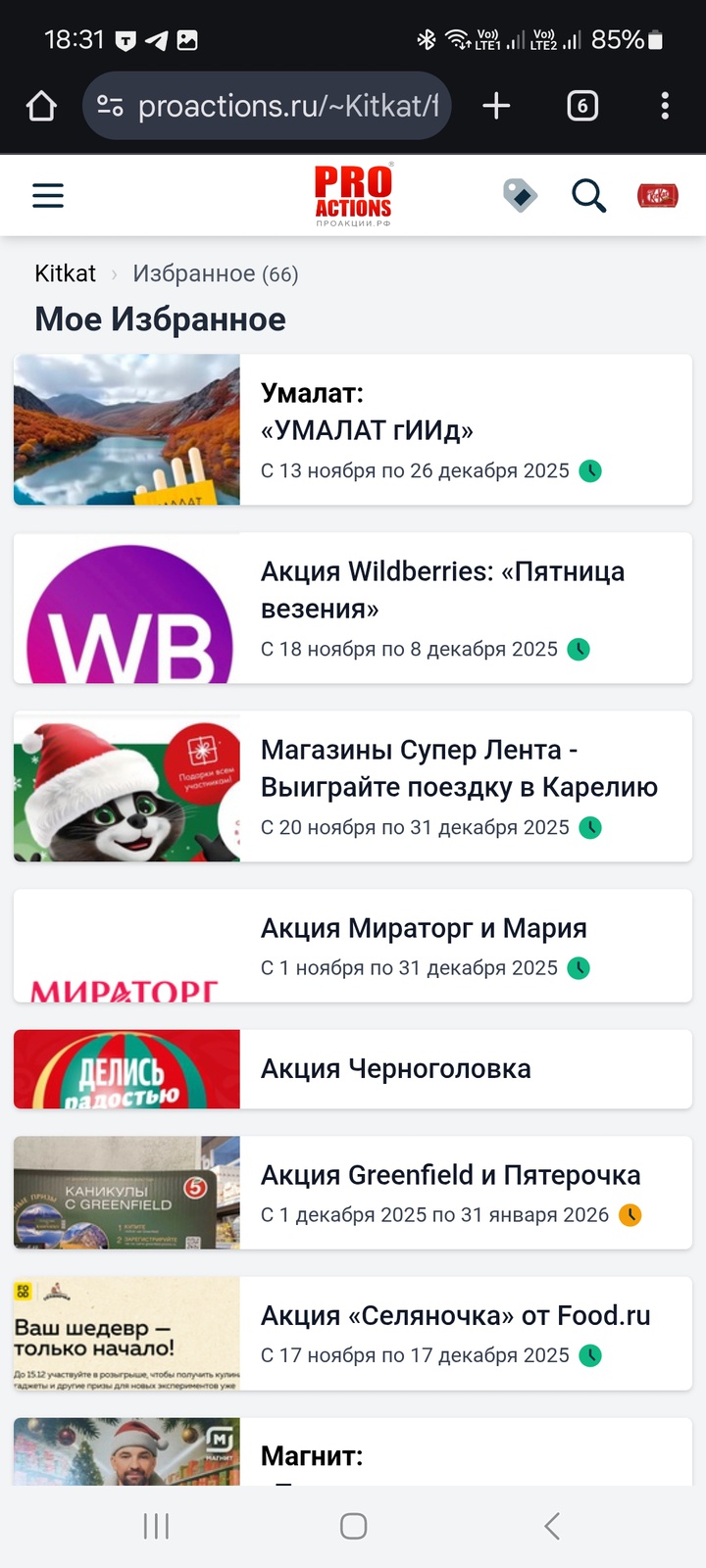This screenshot has width=706, height=1568.
Task: Open the browser overflow menu
Action: 665,106
